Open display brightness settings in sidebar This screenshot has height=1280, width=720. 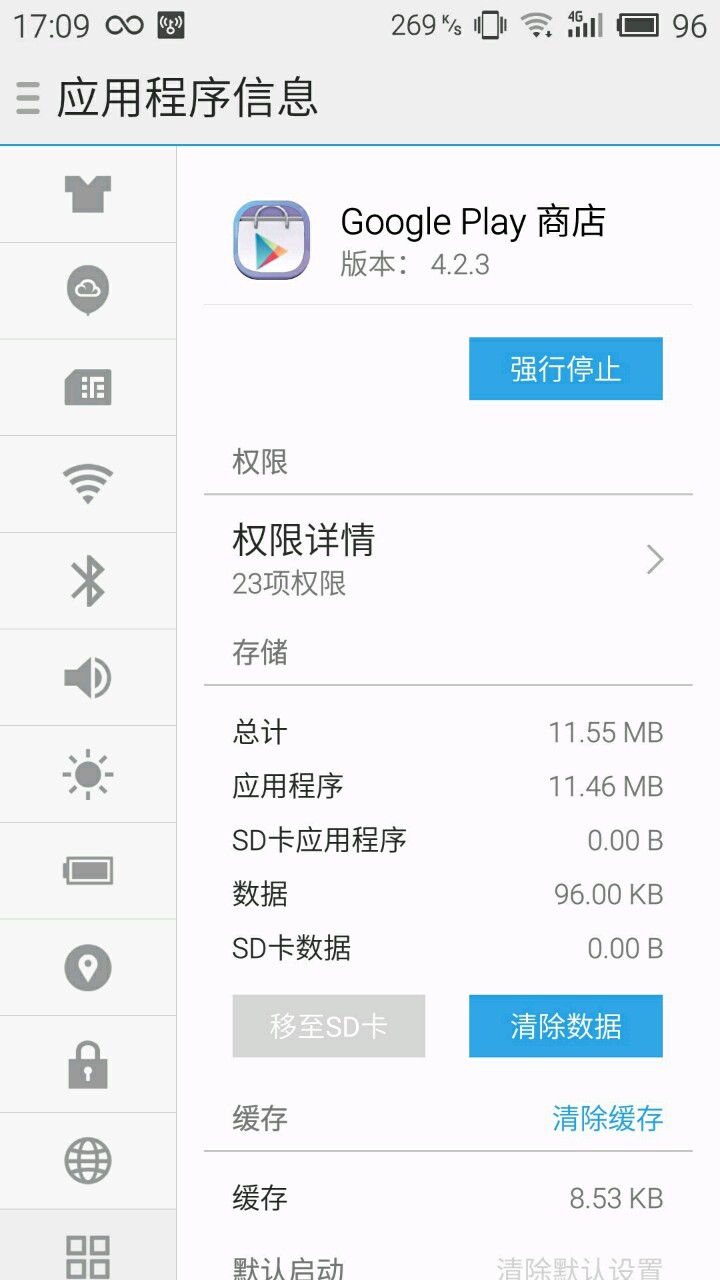(x=88, y=774)
